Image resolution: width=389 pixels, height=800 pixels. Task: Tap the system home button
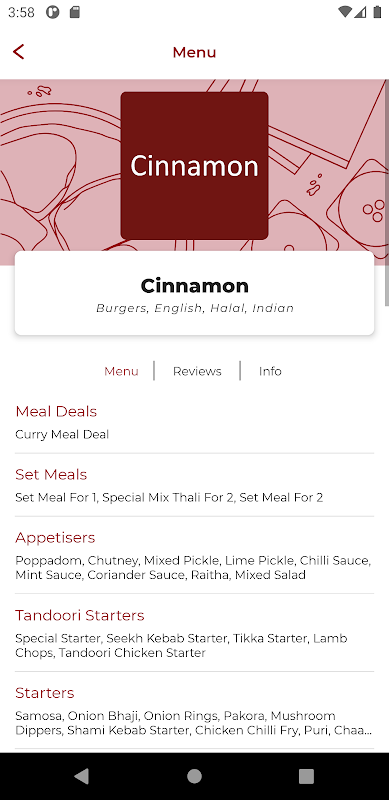click(194, 776)
